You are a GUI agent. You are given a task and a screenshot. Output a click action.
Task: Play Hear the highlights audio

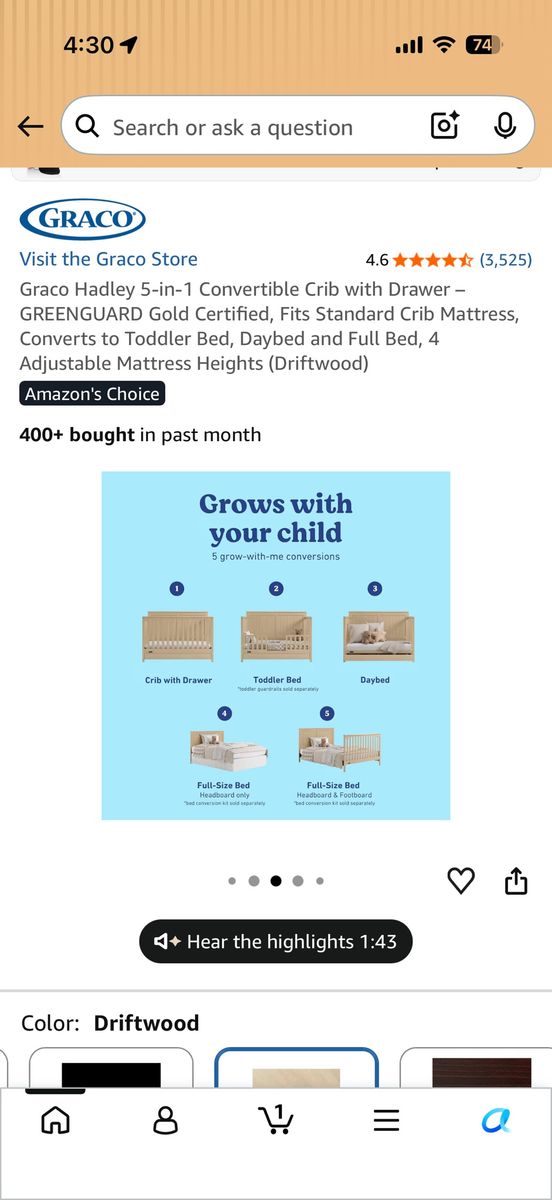(x=276, y=941)
